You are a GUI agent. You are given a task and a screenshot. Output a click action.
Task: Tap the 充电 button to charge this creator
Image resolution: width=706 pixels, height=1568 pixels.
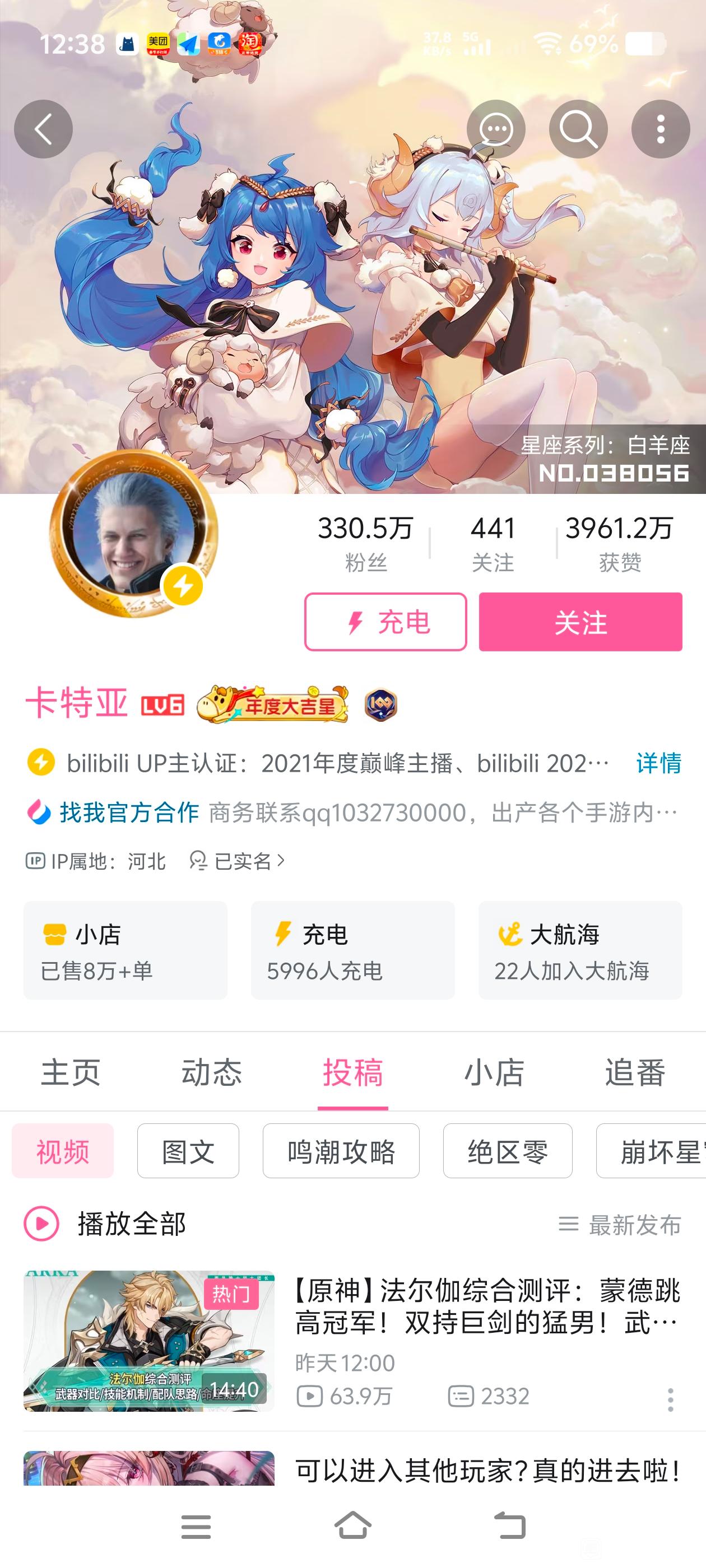click(385, 622)
